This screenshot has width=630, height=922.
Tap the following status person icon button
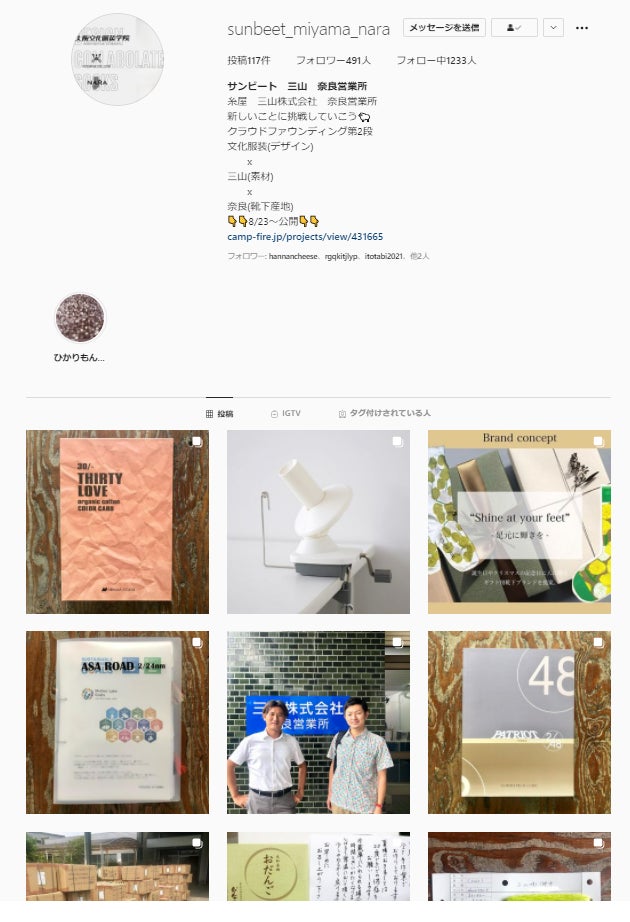[x=515, y=28]
